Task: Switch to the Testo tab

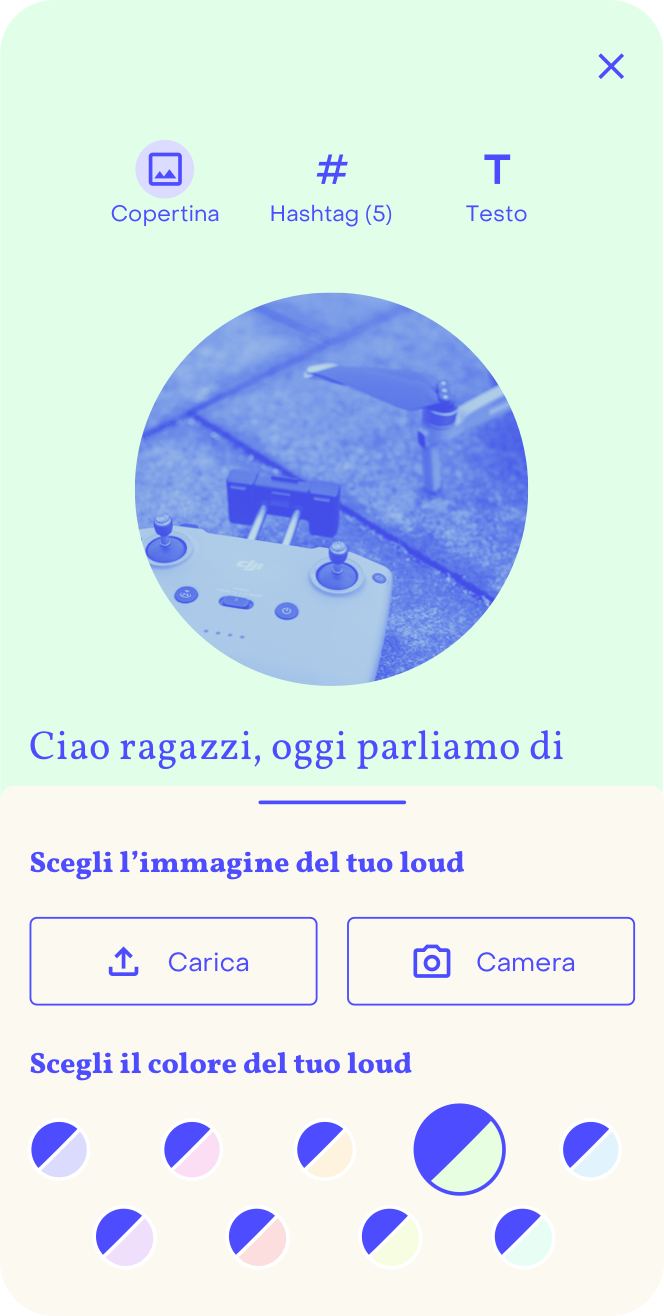Action: click(496, 185)
